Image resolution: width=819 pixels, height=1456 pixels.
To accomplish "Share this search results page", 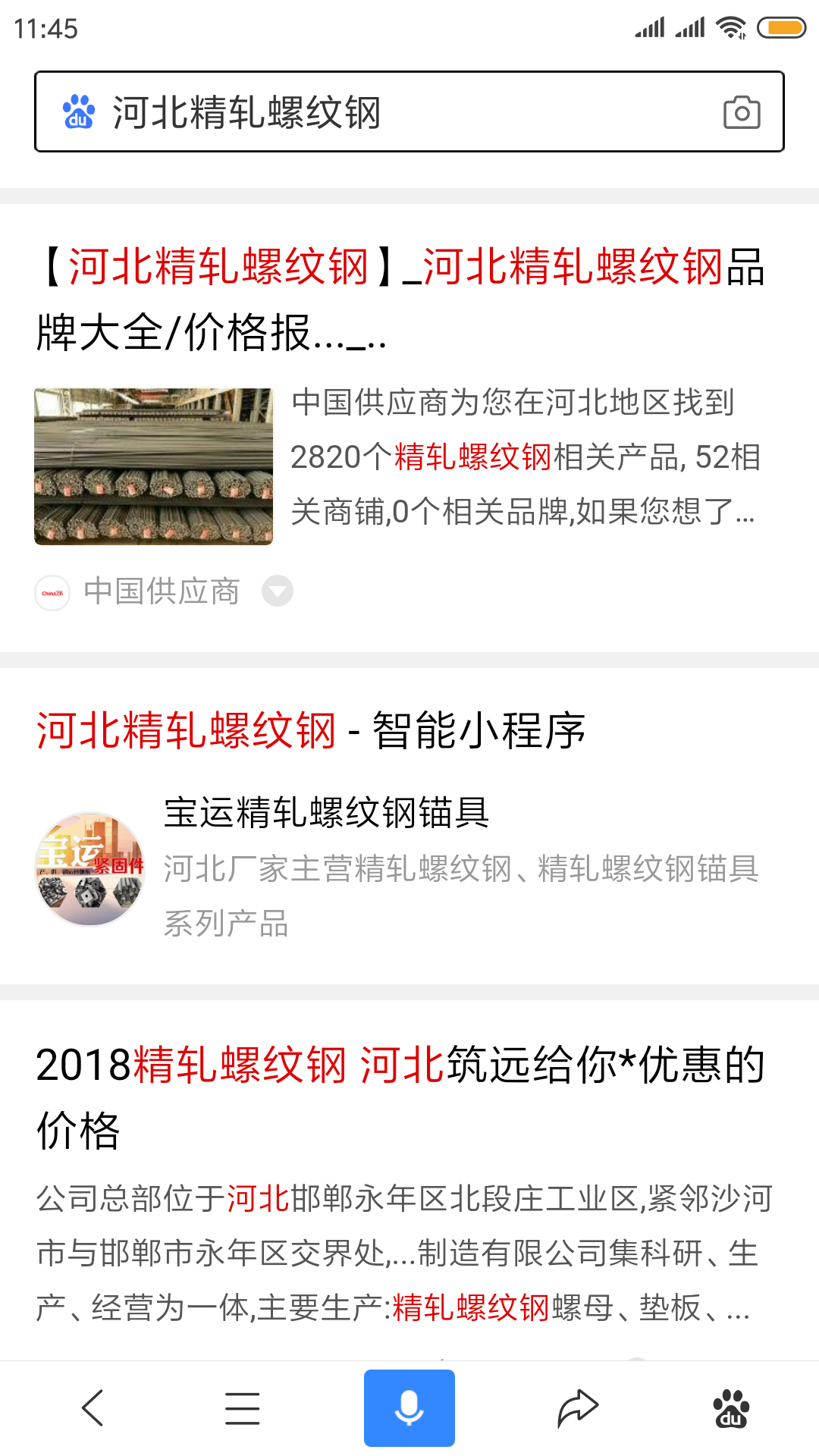I will point(578,1408).
